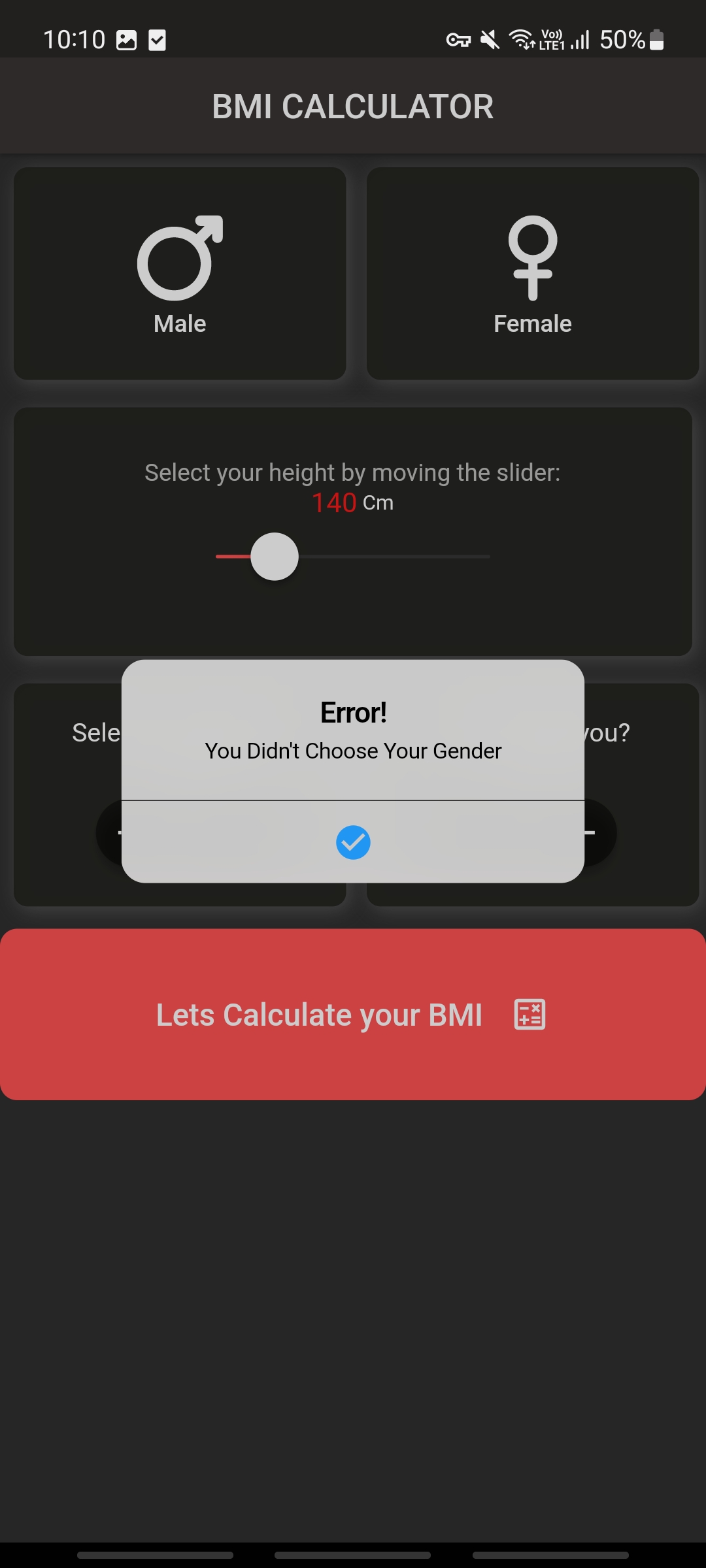Tap the checkbox notification icon
This screenshot has width=706, height=1568.
point(157,39)
